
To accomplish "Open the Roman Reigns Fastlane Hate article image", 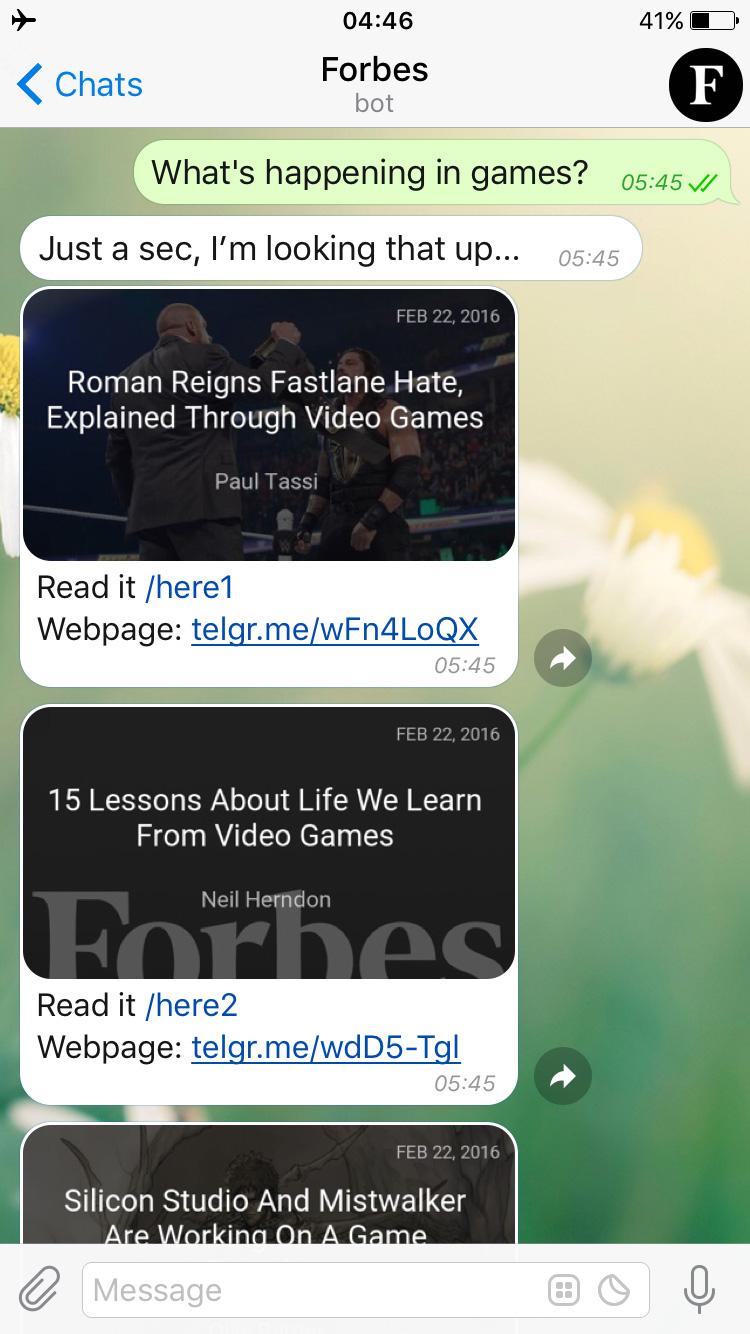I will tap(268, 424).
